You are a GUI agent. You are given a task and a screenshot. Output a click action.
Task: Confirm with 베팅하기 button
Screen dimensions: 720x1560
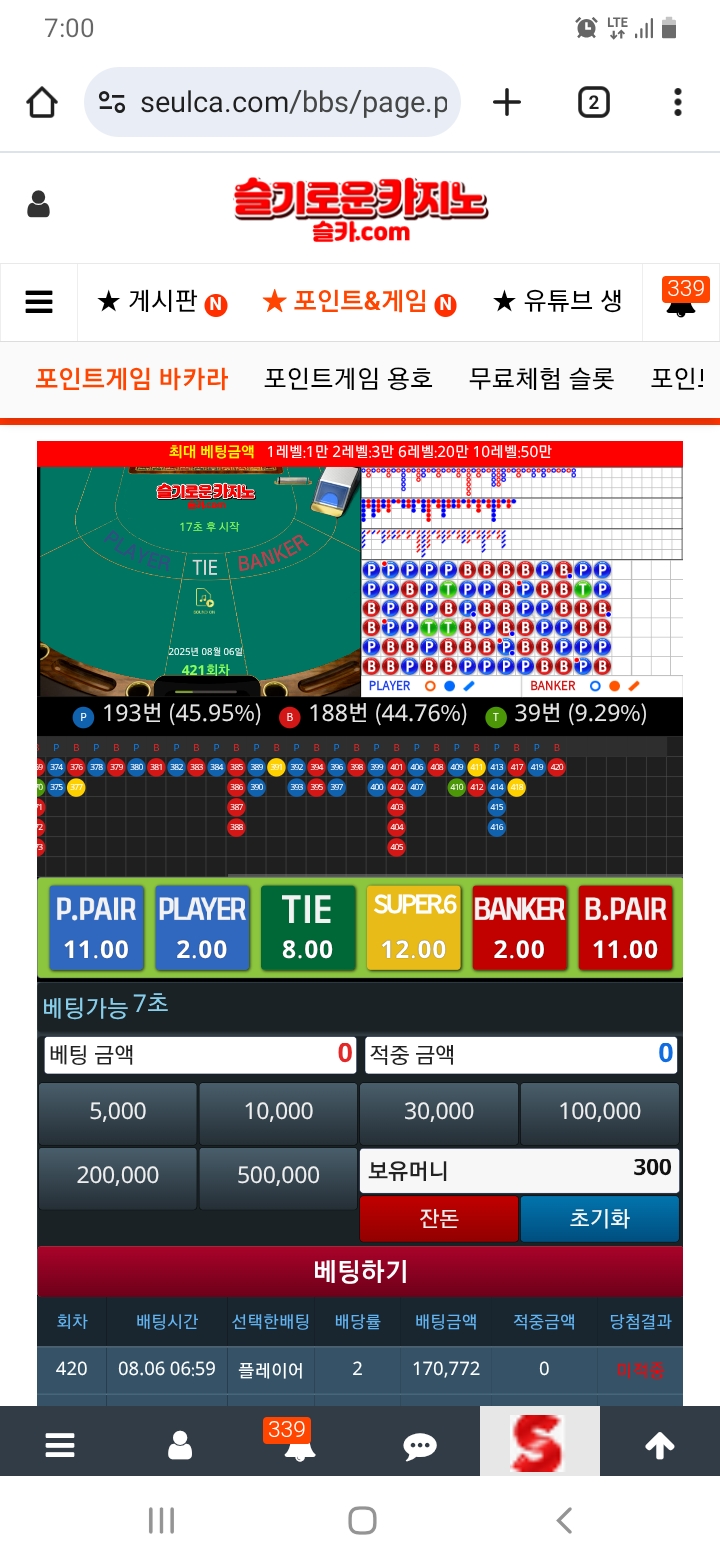tap(360, 1271)
